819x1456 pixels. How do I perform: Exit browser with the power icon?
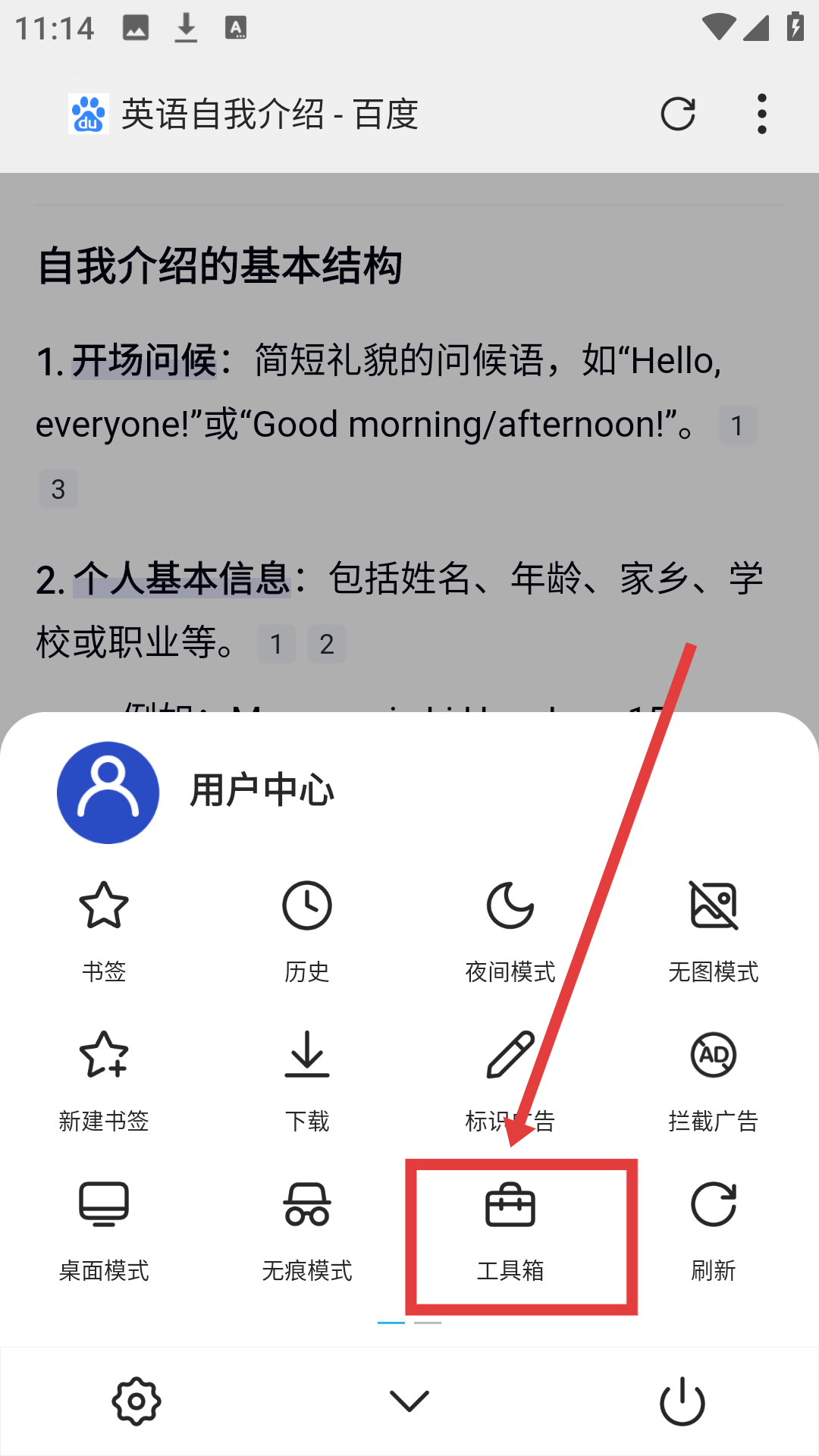[682, 1401]
